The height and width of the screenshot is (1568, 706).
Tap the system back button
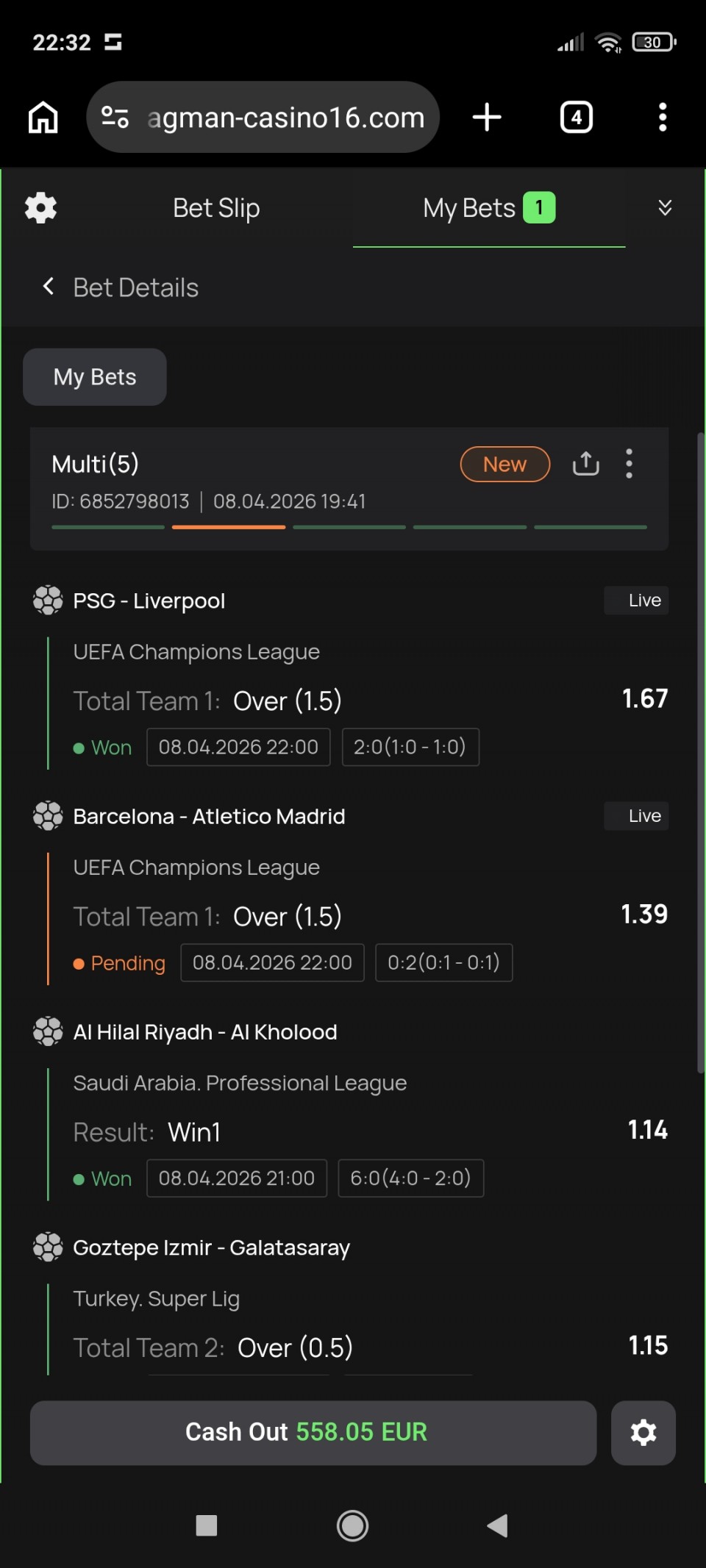(498, 1525)
